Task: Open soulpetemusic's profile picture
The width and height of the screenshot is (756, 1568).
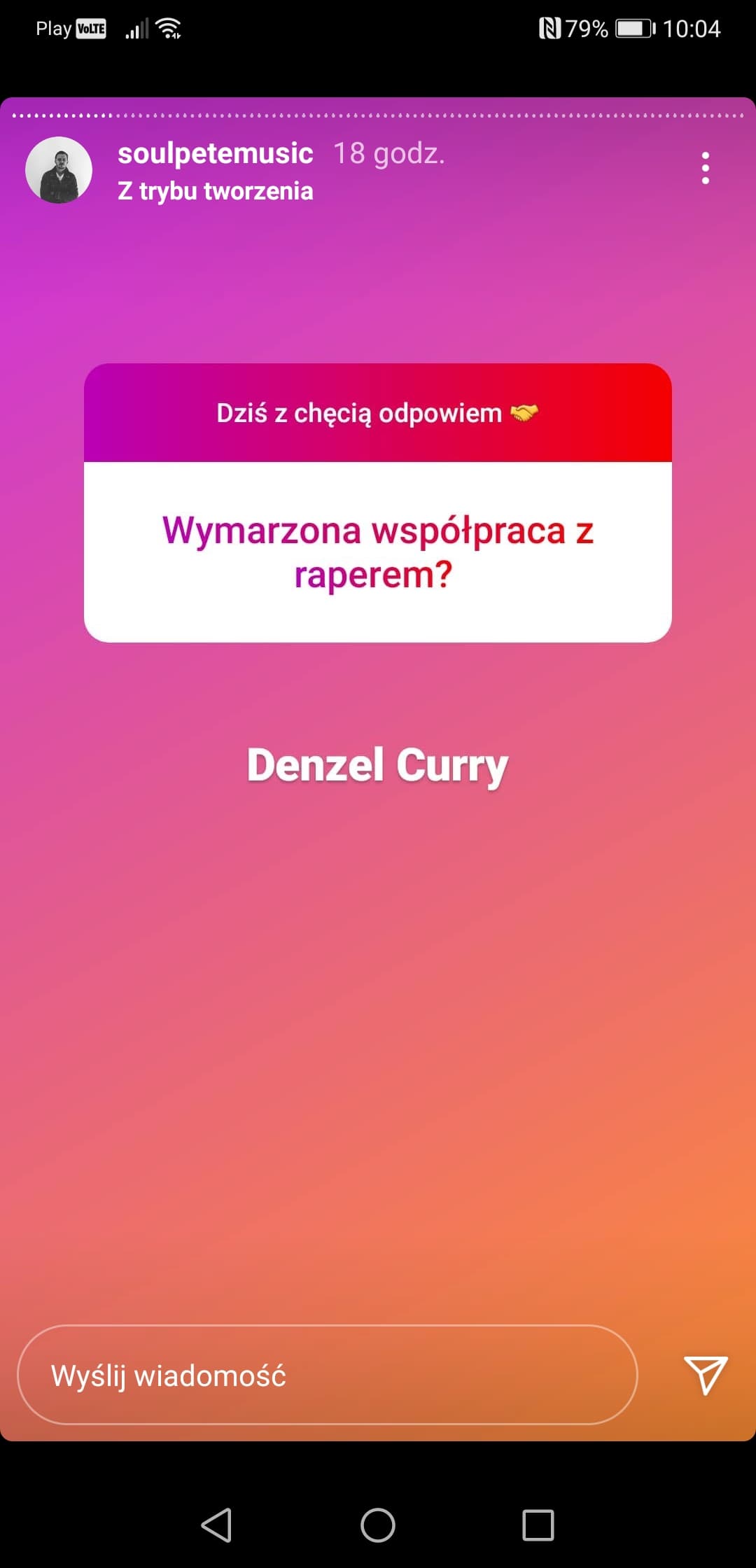Action: 59,170
